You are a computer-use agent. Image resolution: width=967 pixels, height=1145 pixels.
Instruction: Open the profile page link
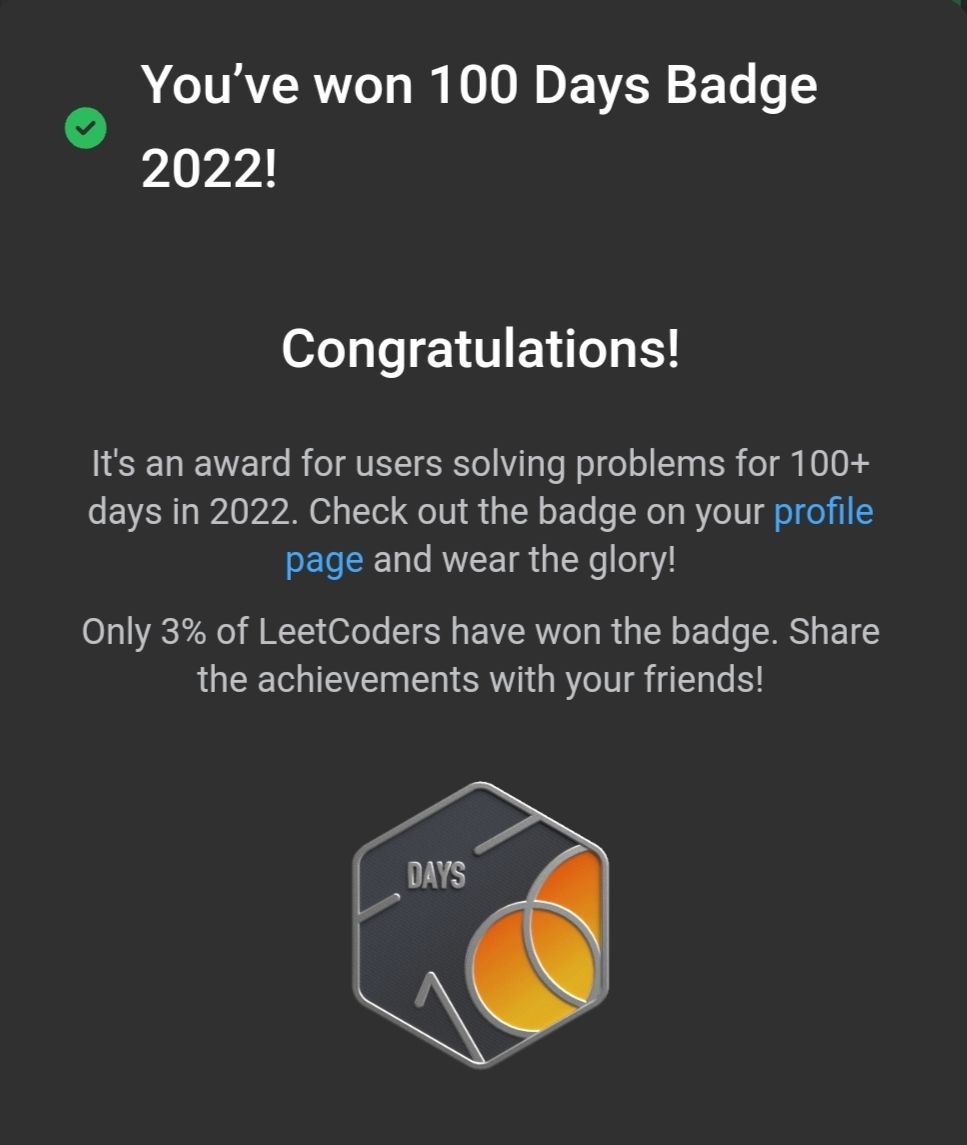(823, 512)
